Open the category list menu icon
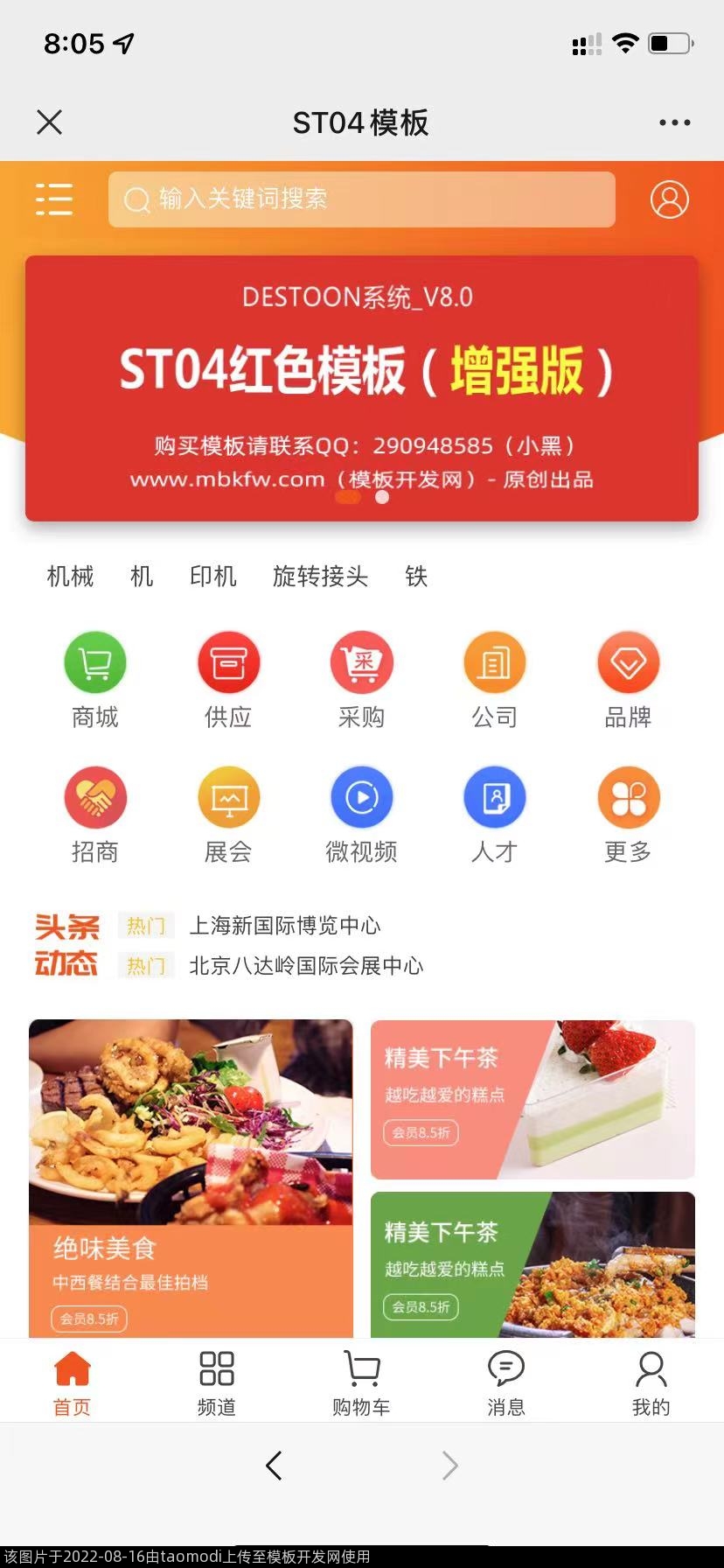Image resolution: width=724 pixels, height=1568 pixels. click(54, 199)
